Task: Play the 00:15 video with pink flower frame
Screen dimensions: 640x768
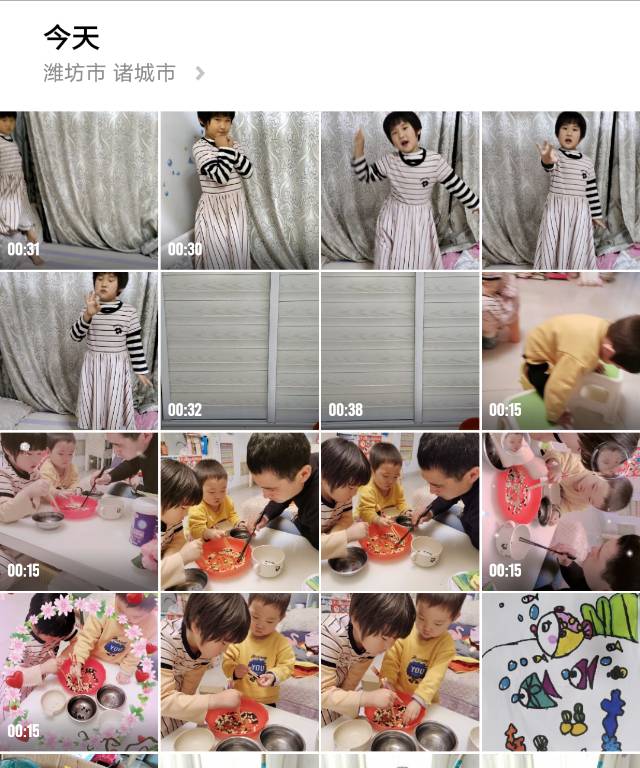Action: point(78,671)
